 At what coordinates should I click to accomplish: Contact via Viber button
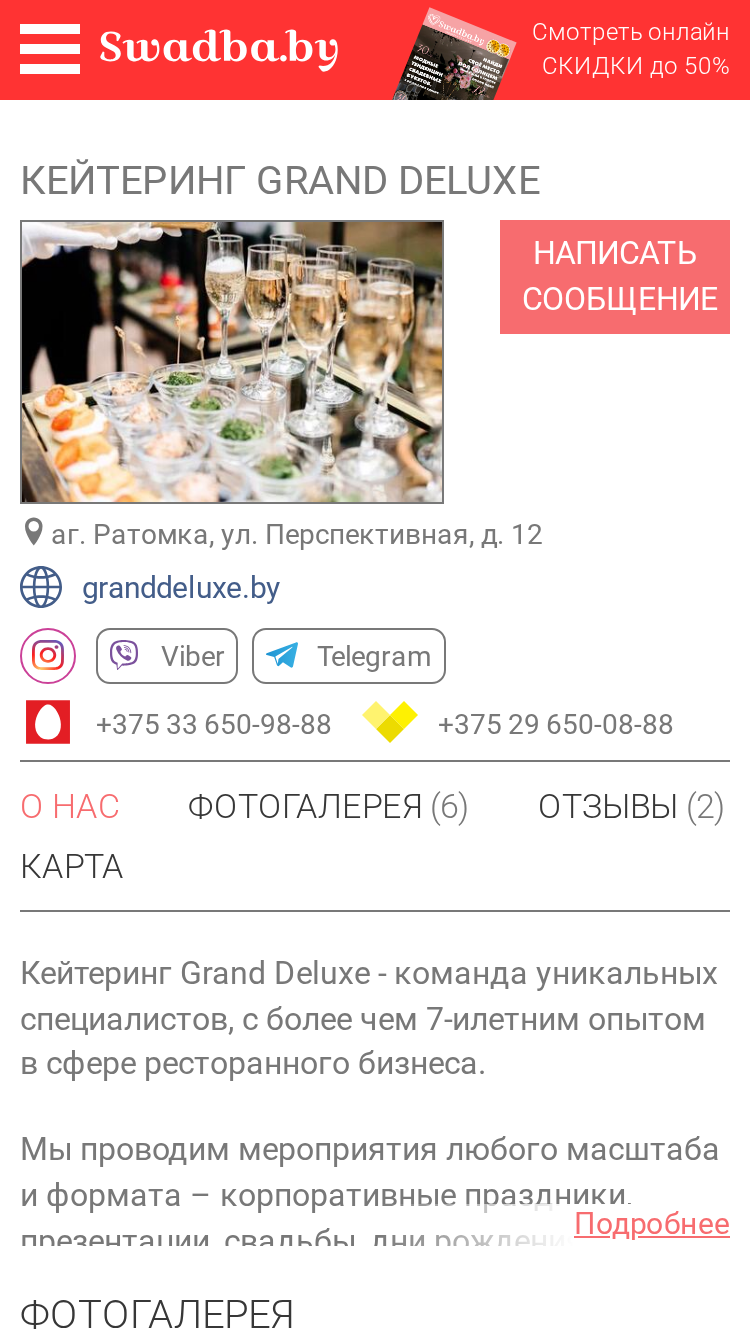tap(167, 656)
